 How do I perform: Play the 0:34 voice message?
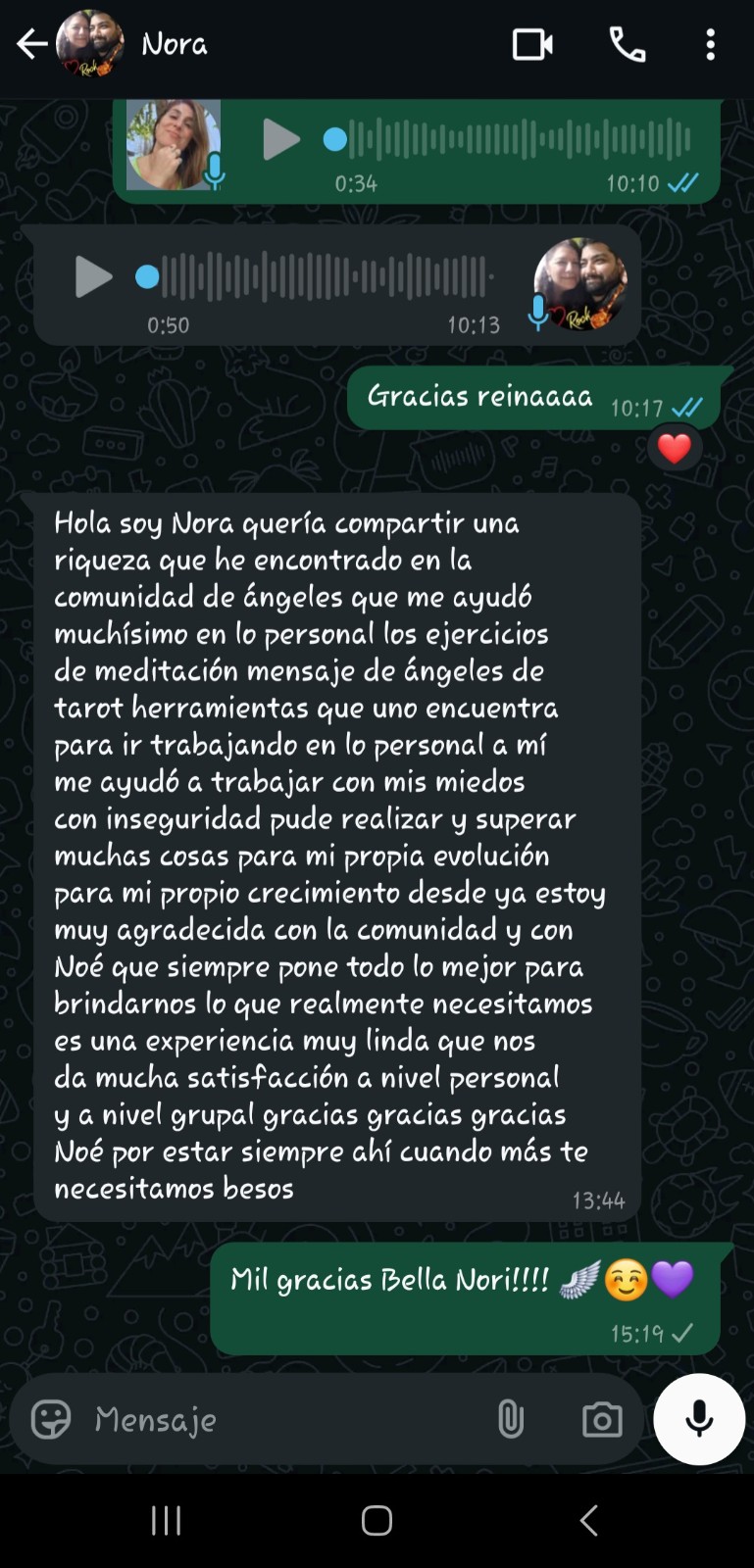(280, 140)
